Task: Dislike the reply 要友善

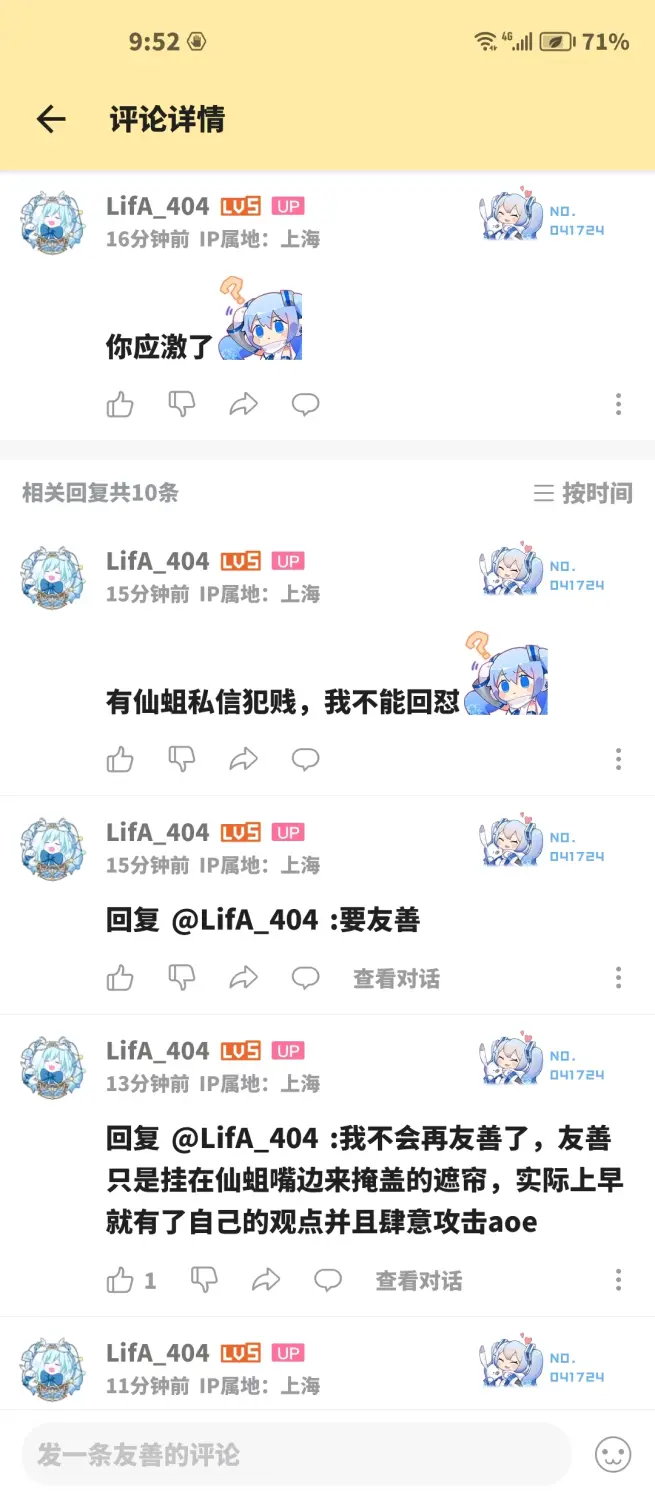Action: 181,978
